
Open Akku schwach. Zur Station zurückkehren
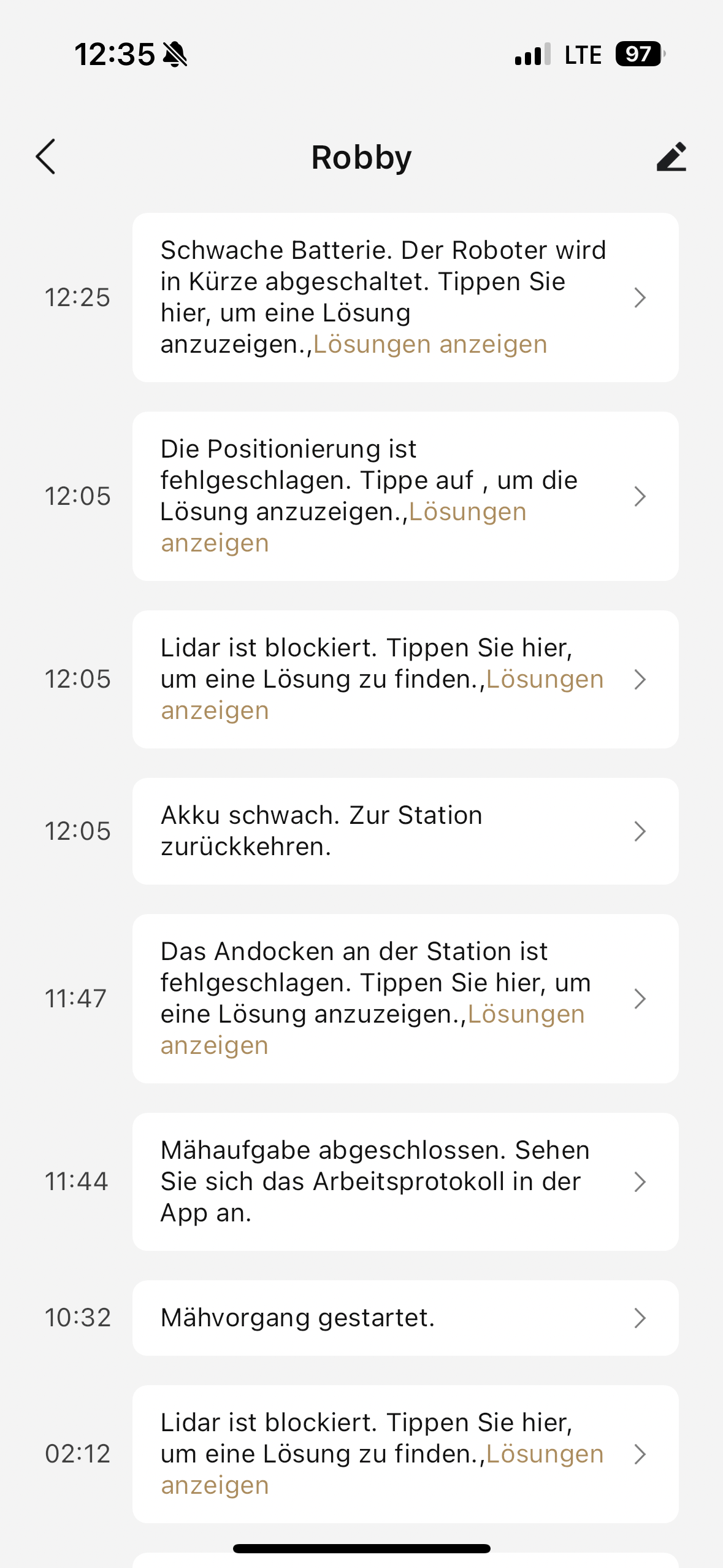(405, 831)
